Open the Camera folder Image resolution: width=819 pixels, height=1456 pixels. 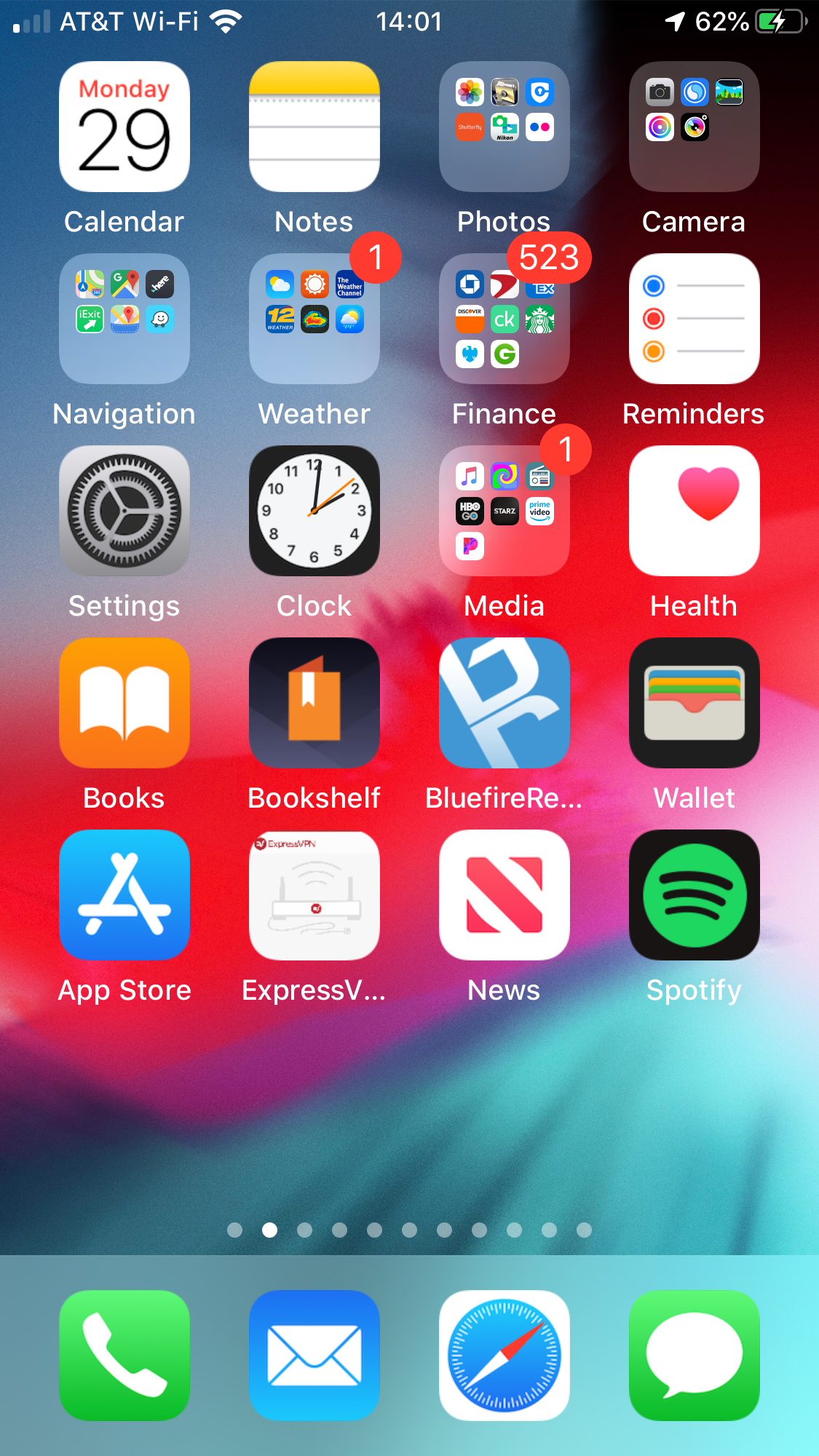695,127
